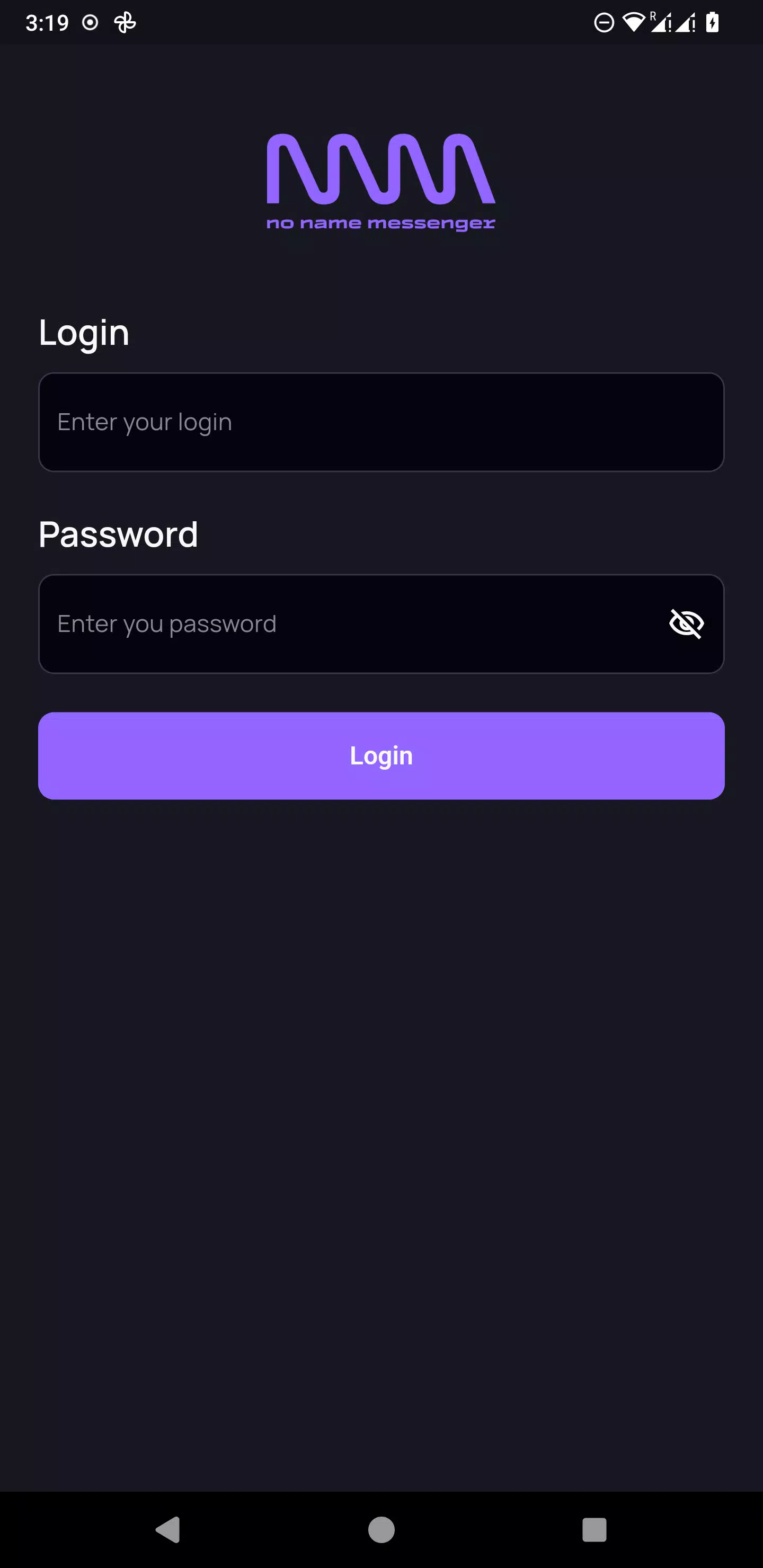This screenshot has height=1568, width=763.
Task: Focus the Enter your login field
Action: 381,422
